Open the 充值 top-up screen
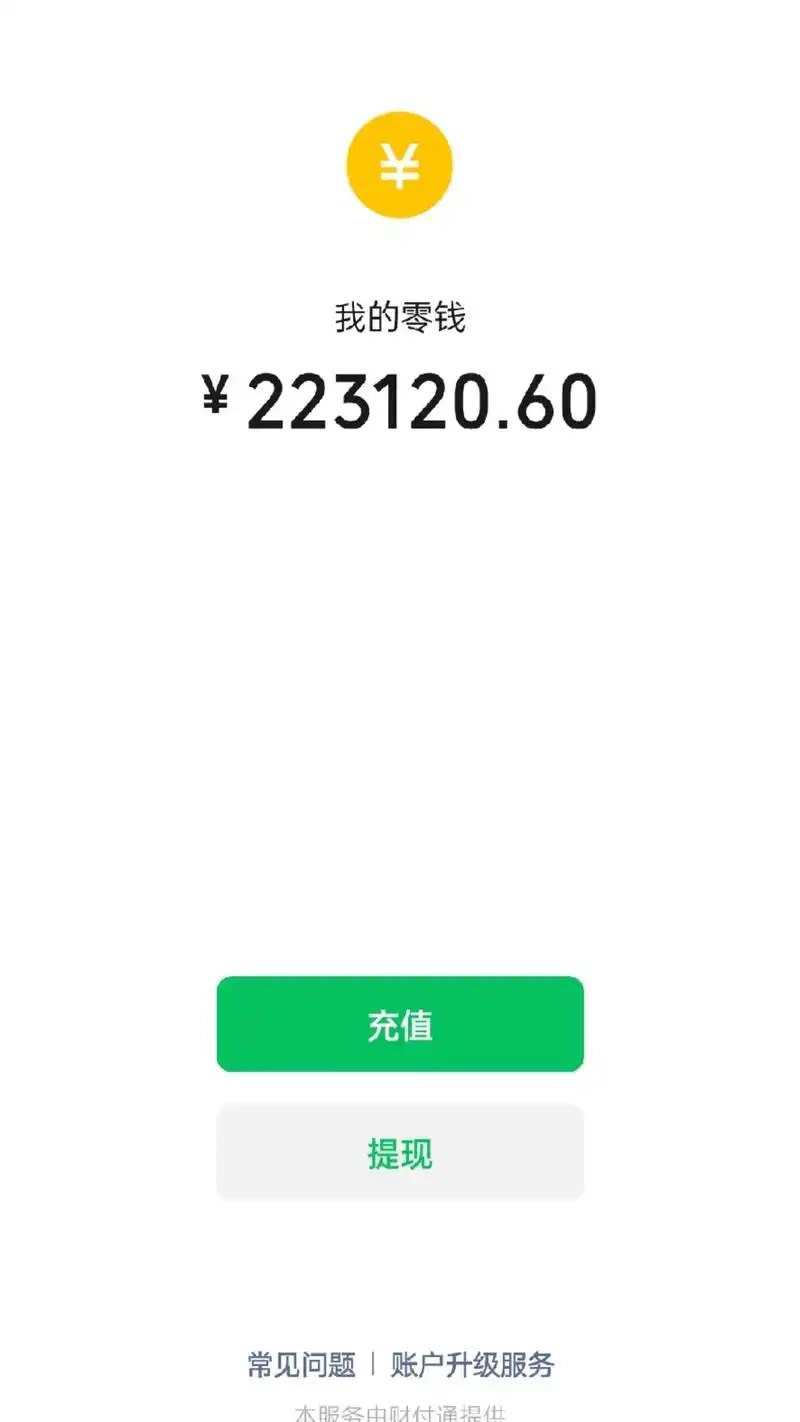Screen dimensions: 800x1422 pyautogui.click(x=400, y=1024)
